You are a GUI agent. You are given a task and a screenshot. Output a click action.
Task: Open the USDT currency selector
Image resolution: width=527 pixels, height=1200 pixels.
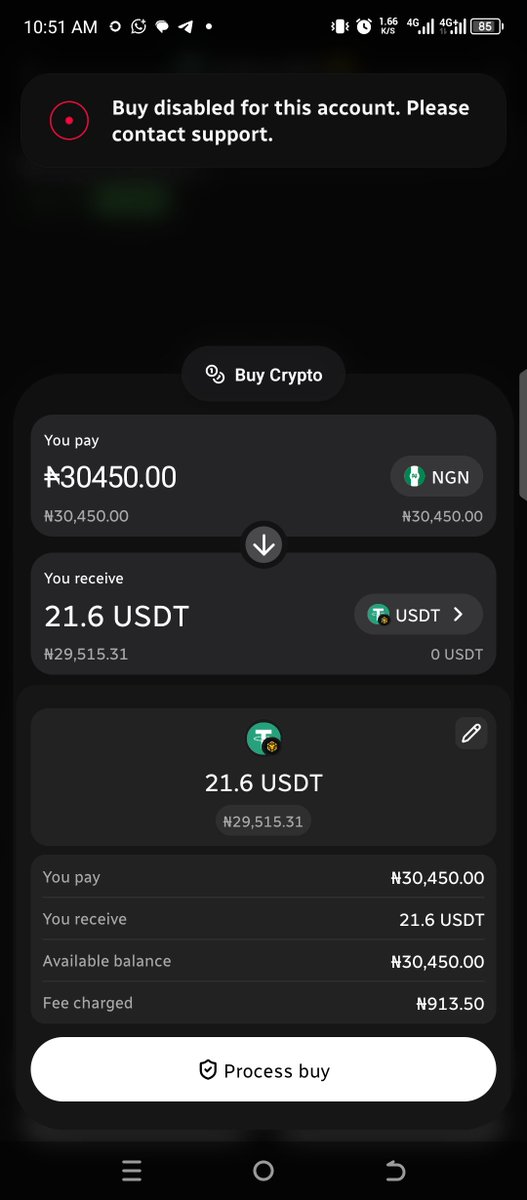coord(418,615)
